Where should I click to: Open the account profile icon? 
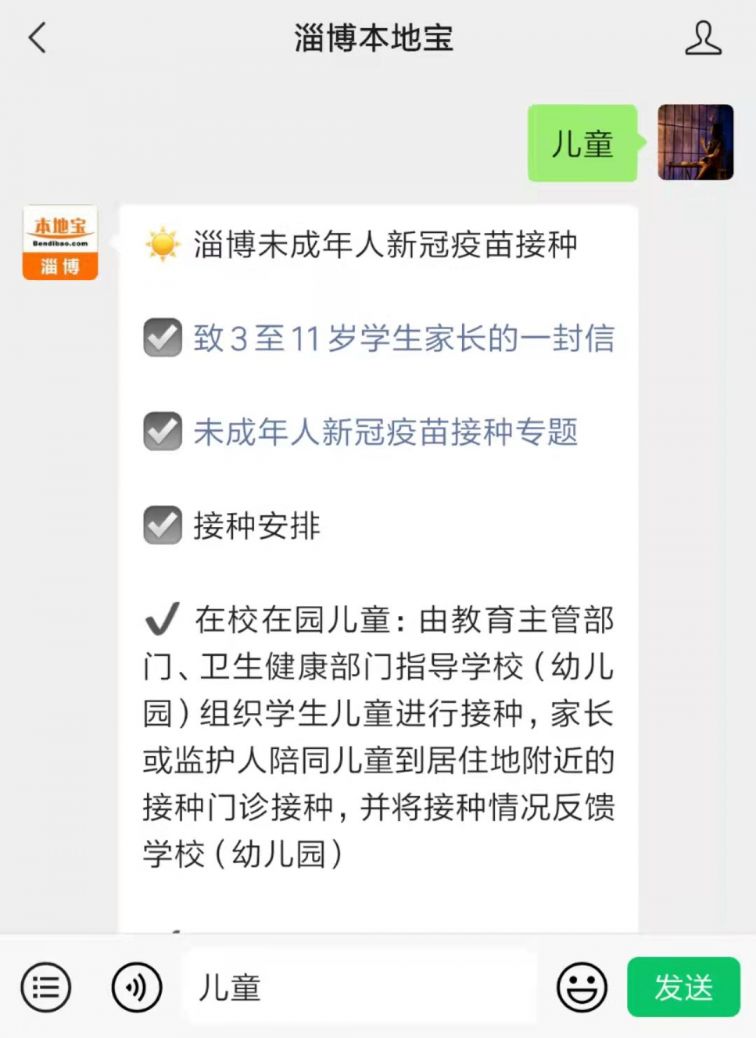pyautogui.click(x=703, y=38)
